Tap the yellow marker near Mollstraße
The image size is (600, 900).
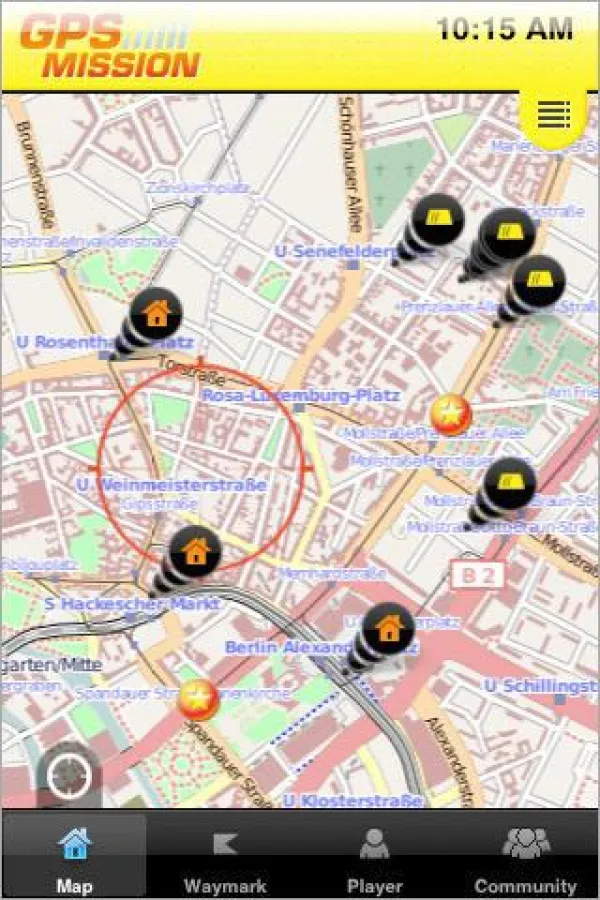509,484
